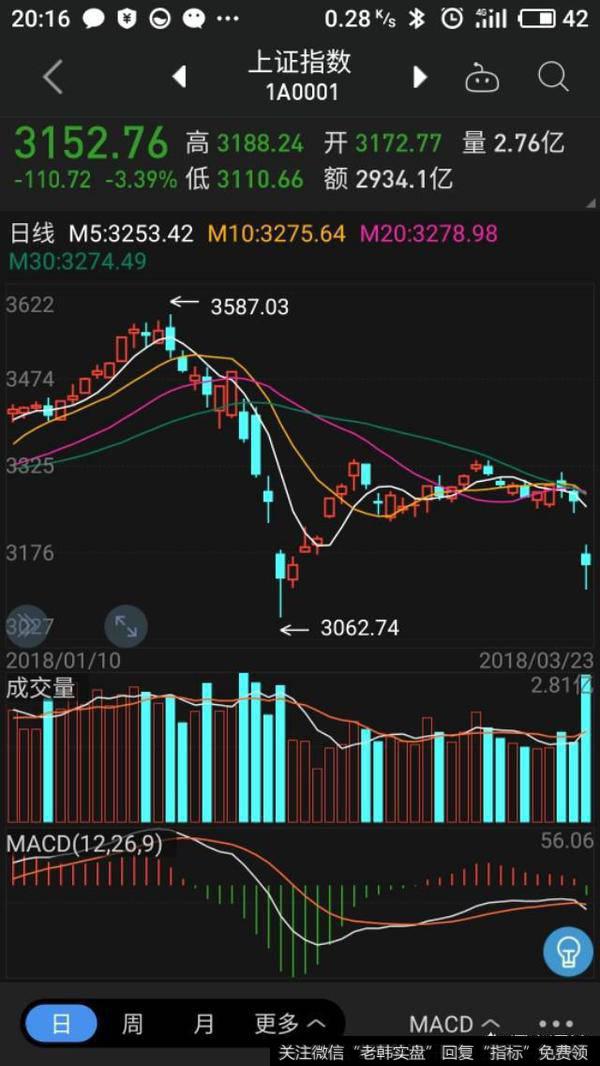Expand the 更多 period options
The image size is (600, 1066).
coord(289,1024)
